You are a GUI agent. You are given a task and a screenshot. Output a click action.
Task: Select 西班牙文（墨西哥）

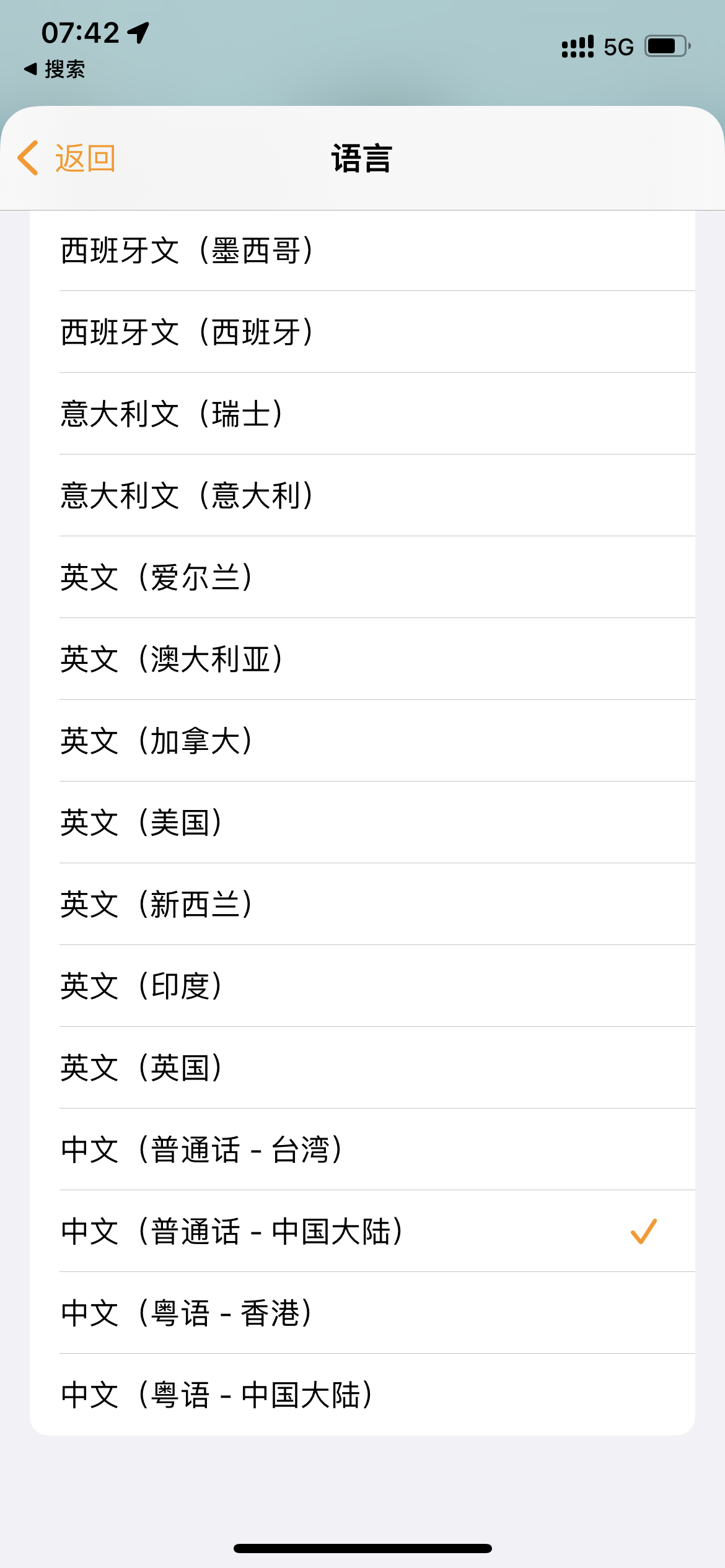pos(362,251)
